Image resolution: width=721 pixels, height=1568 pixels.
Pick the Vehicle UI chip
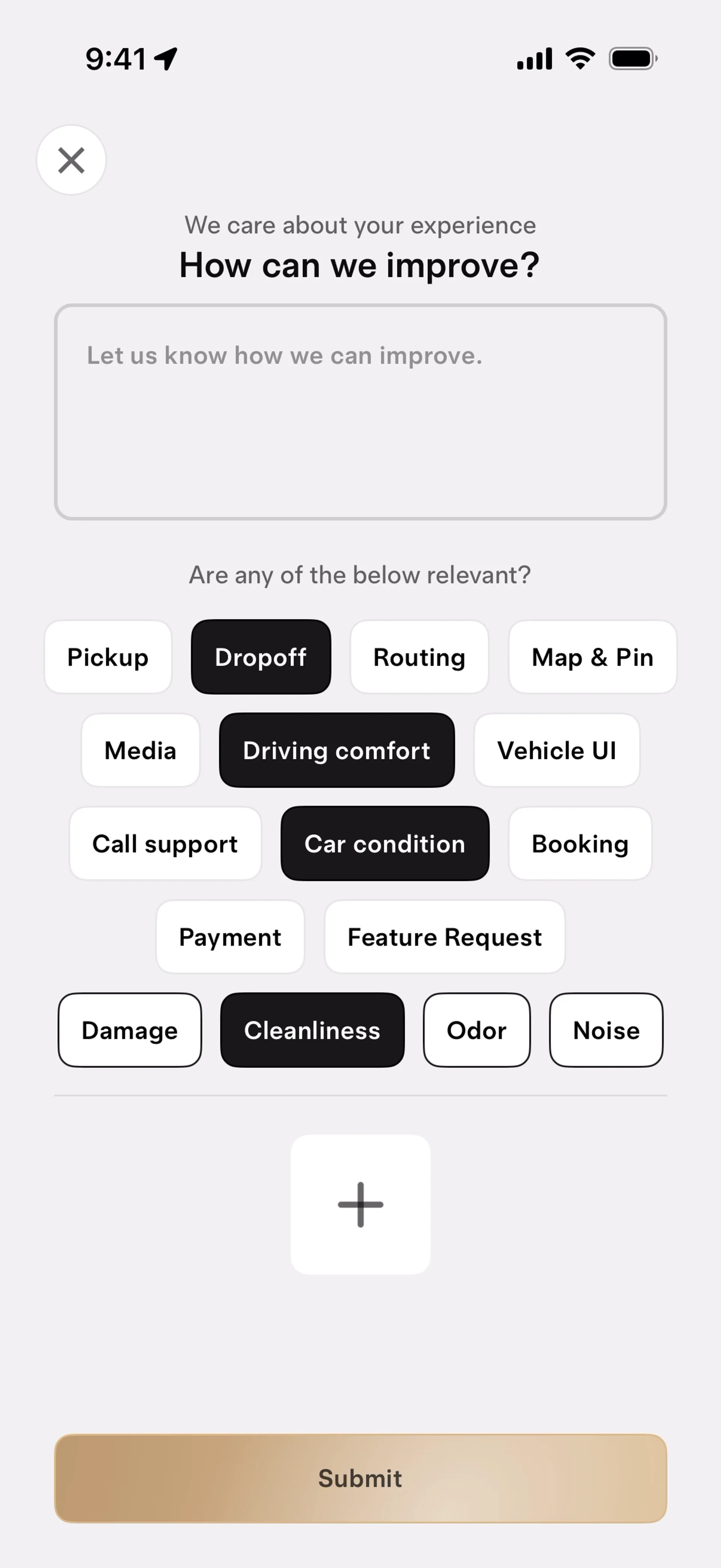pos(557,750)
